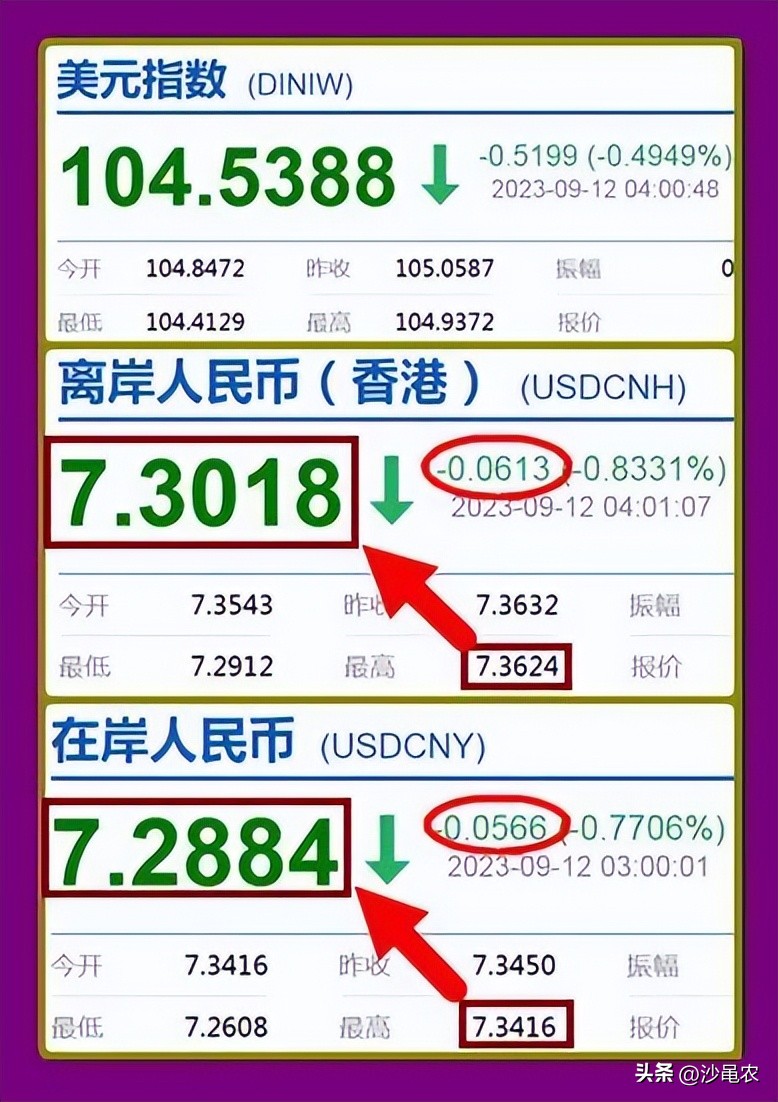Click the boxed 7.3624 high value

(x=517, y=665)
